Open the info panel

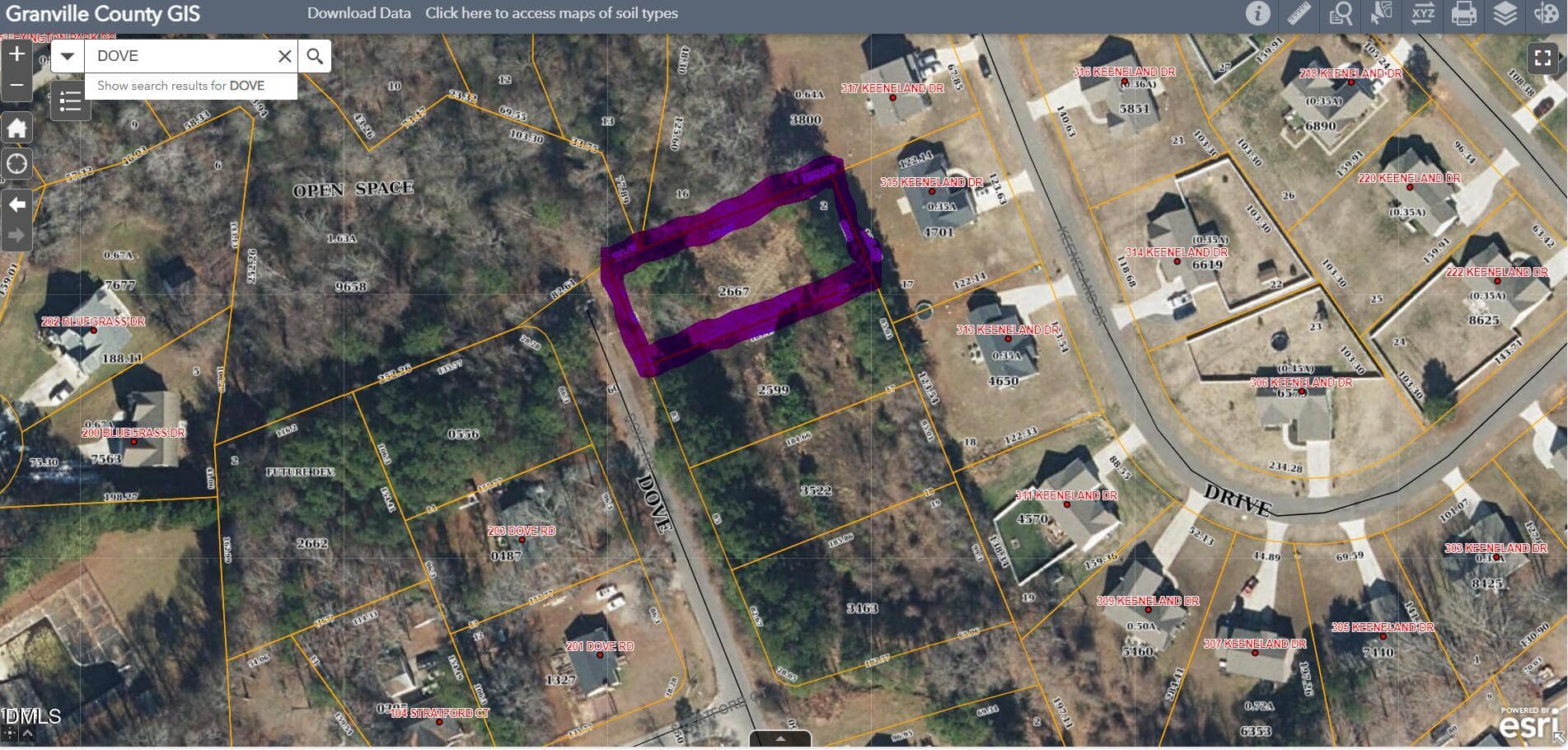tap(1257, 13)
